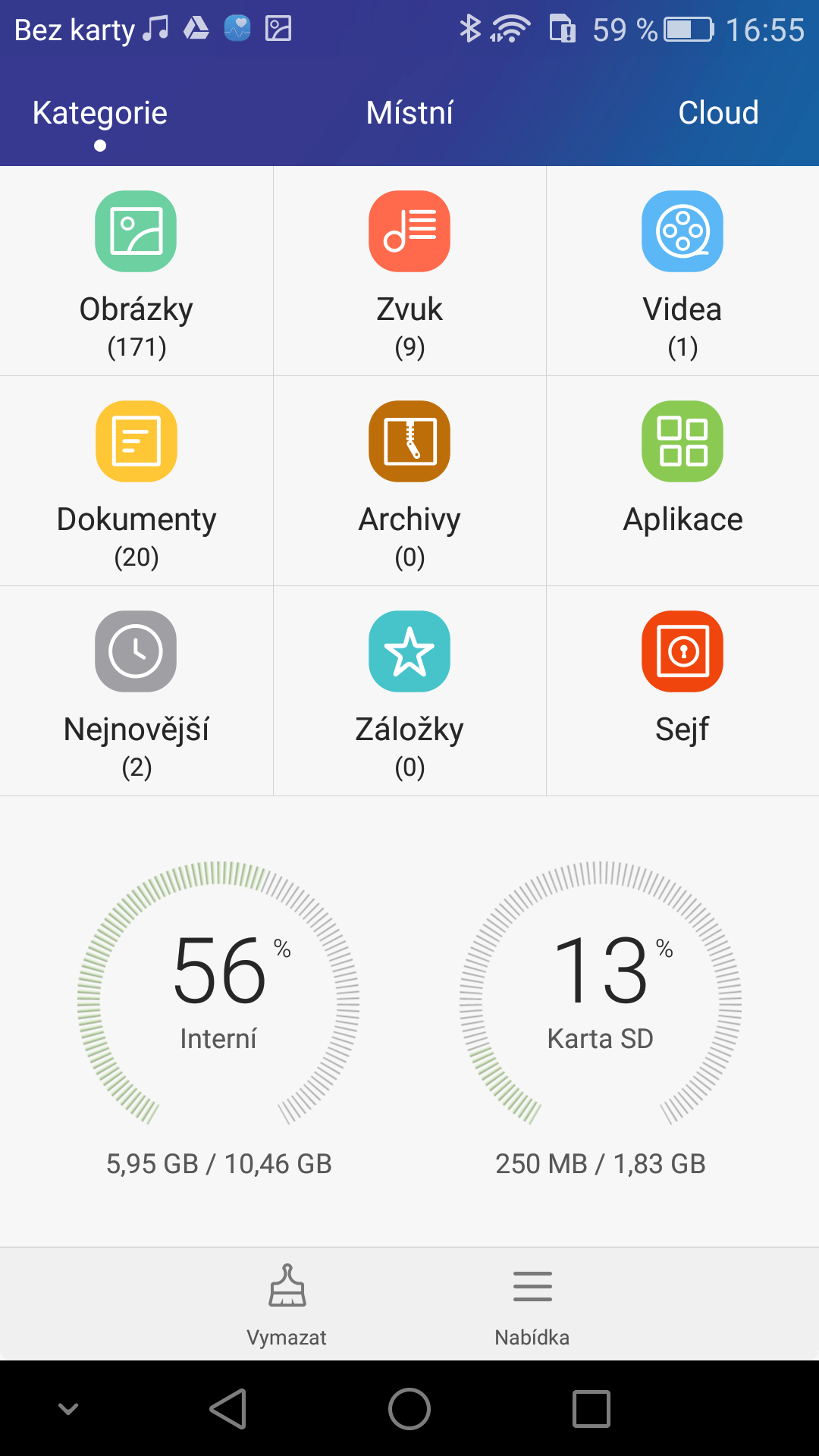Screen dimensions: 819x1456
Task: Open the Obrázky category
Action: [x=136, y=271]
